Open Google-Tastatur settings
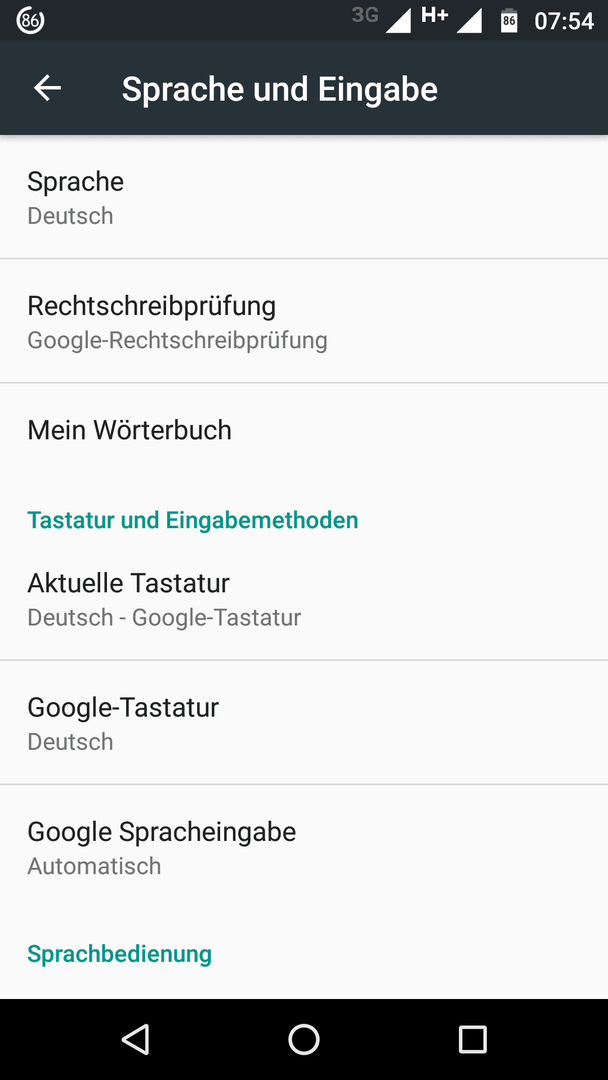608x1080 pixels. (x=304, y=723)
